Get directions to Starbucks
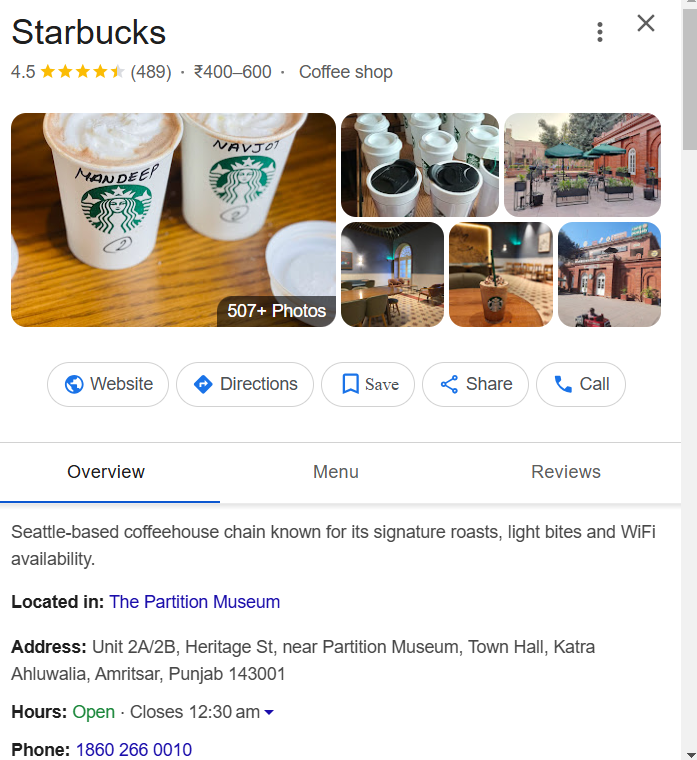 [245, 384]
